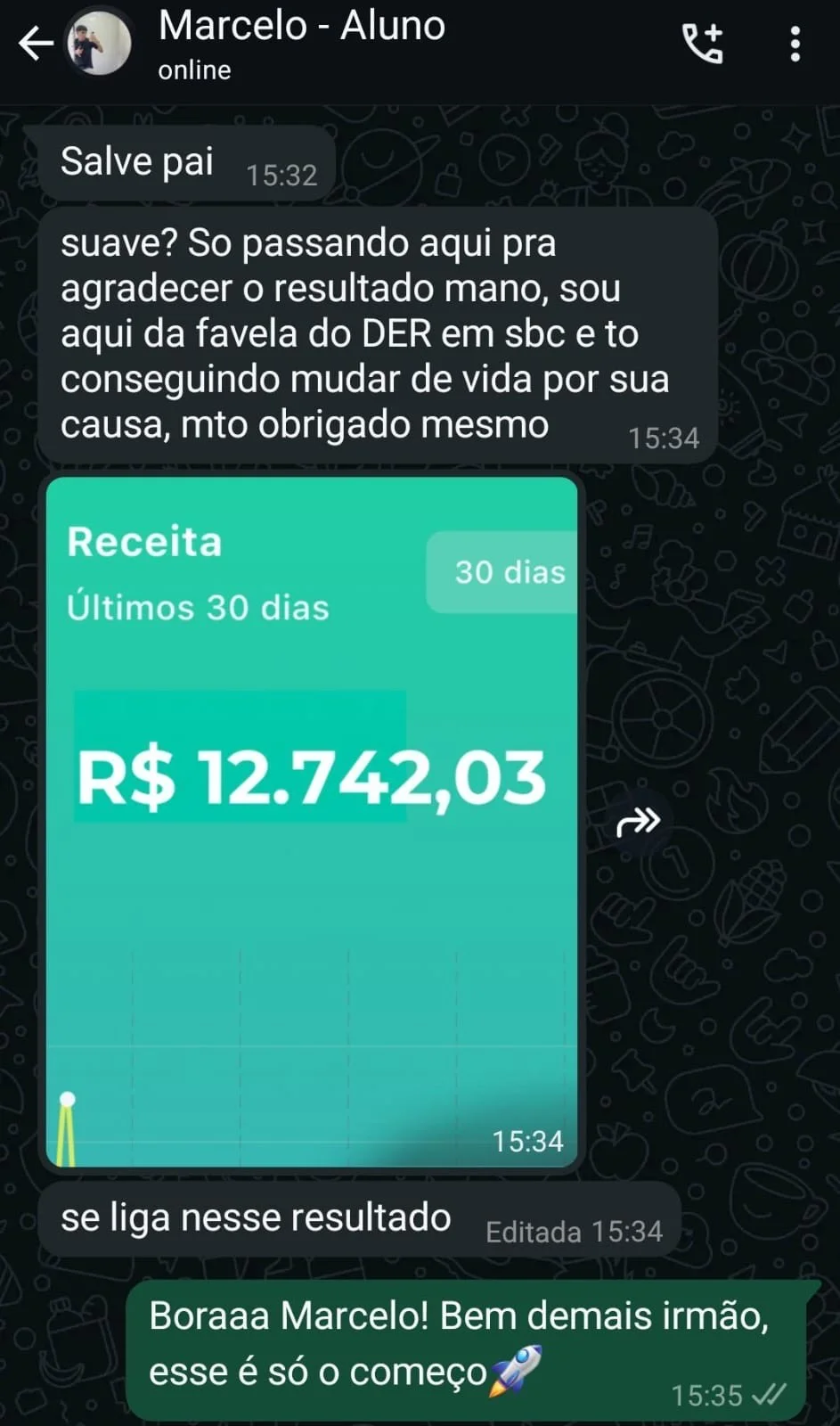840x1426 pixels.
Task: Tap the se liga nesse resultado message
Action: tap(255, 1217)
